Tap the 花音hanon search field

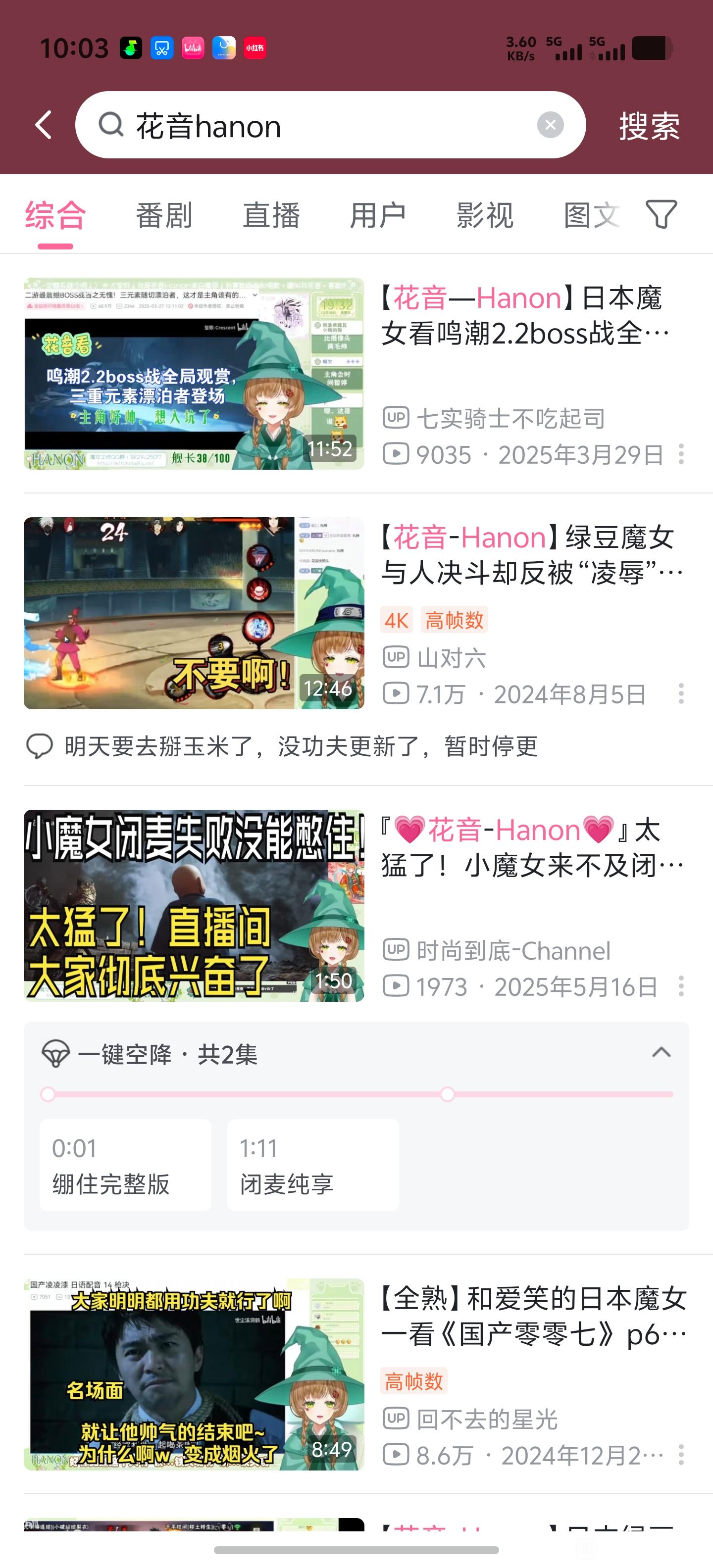[316, 125]
